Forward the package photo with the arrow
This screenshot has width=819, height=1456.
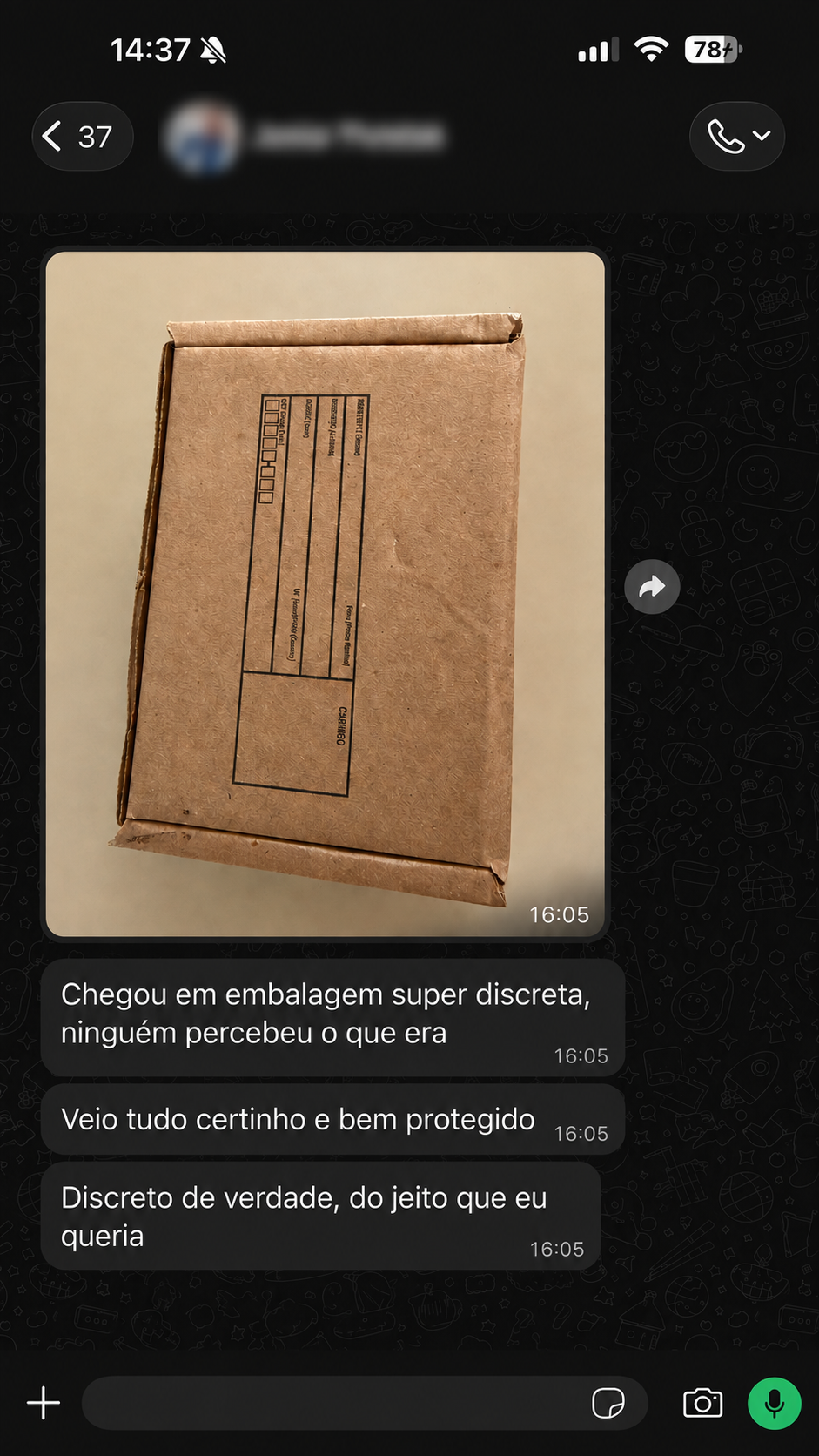pos(652,587)
